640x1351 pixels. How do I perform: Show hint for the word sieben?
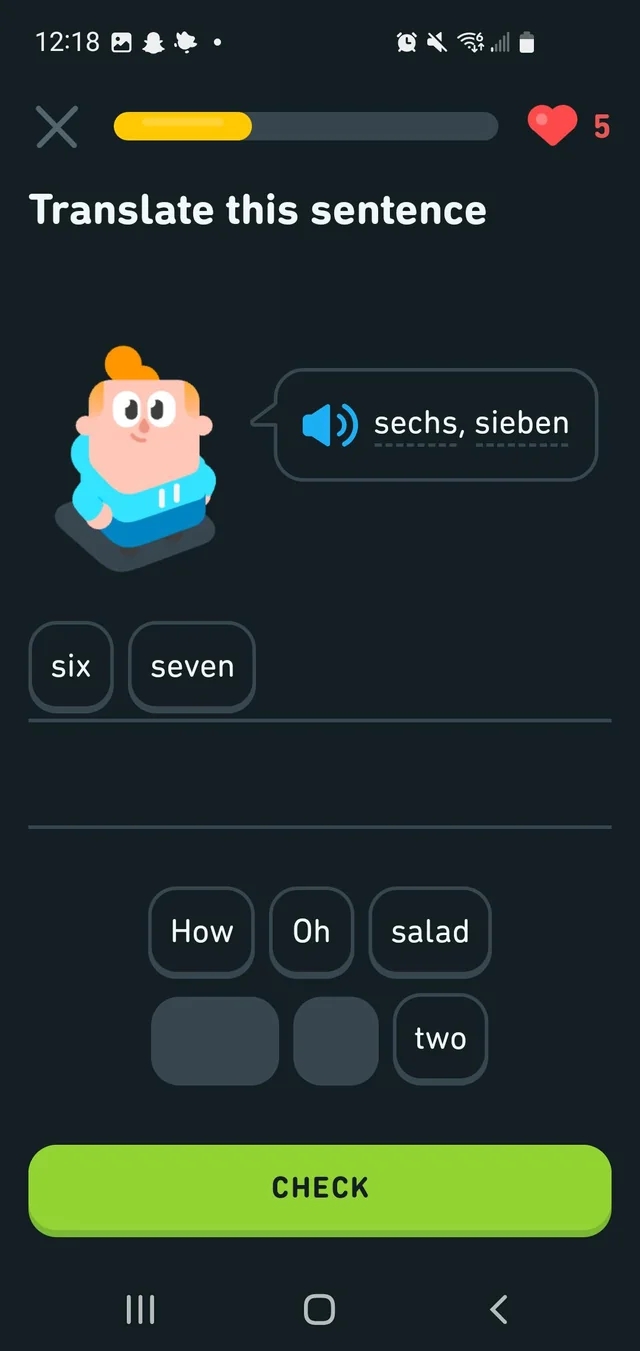pyautogui.click(x=522, y=424)
